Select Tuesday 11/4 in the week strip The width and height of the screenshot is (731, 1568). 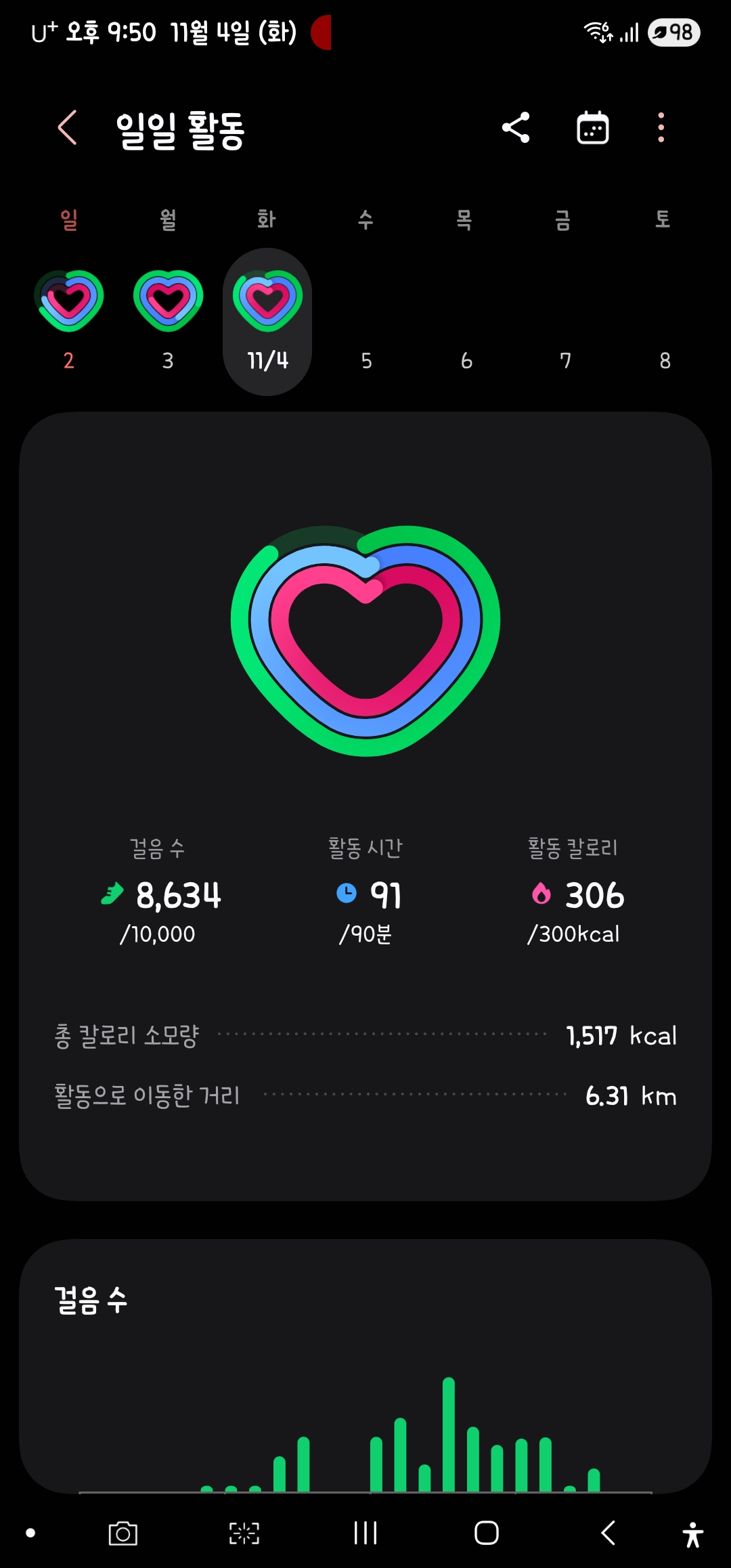click(x=267, y=322)
